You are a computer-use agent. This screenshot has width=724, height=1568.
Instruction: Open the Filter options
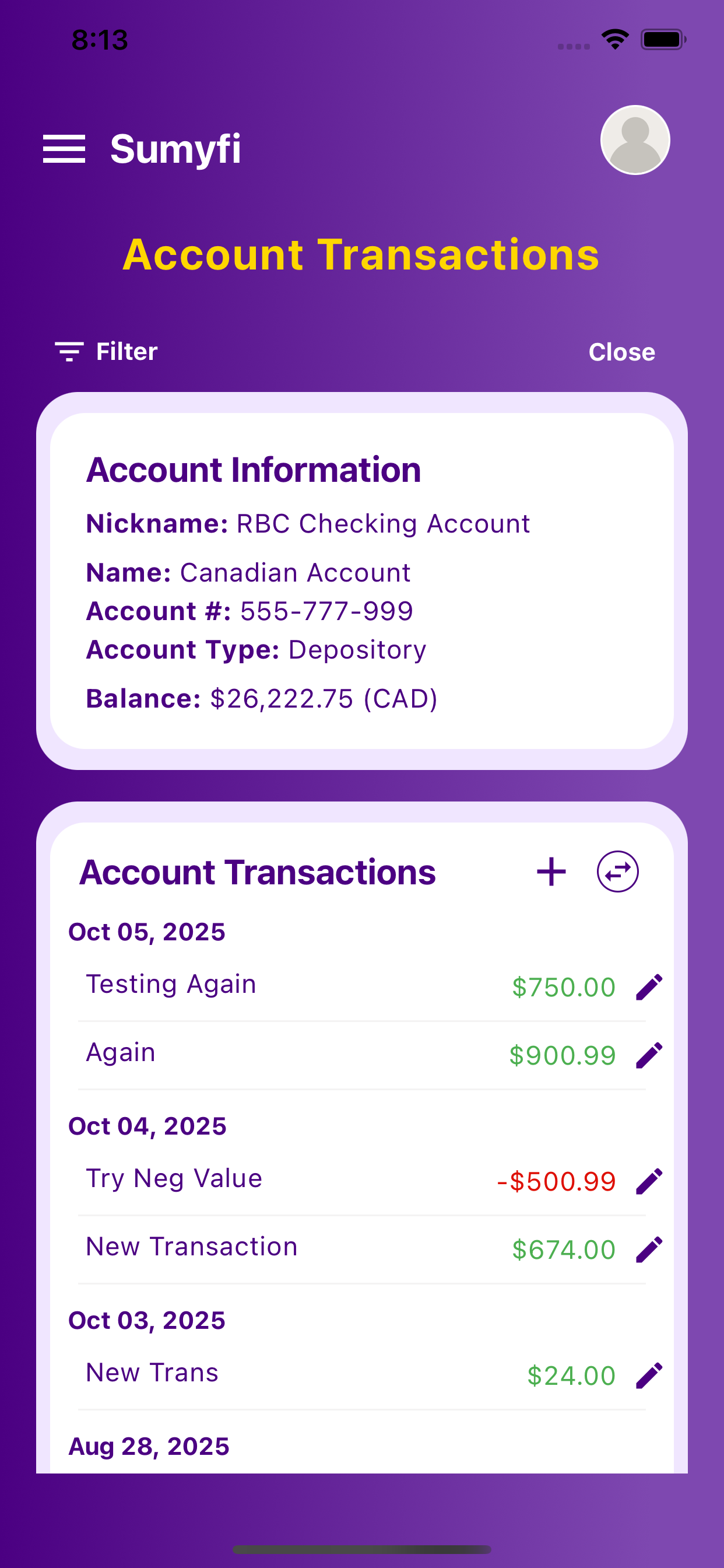click(106, 352)
